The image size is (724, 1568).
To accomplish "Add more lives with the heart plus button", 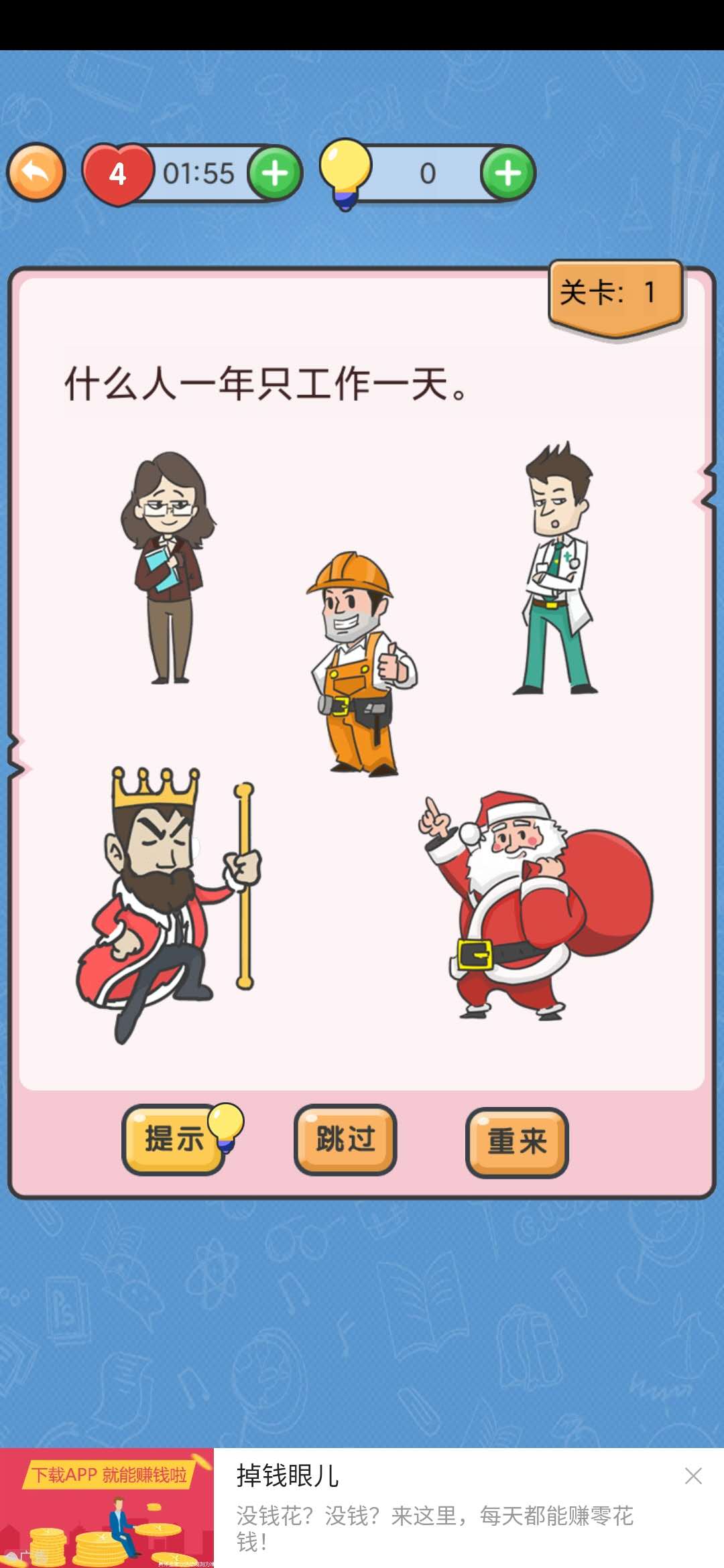I will click(275, 174).
